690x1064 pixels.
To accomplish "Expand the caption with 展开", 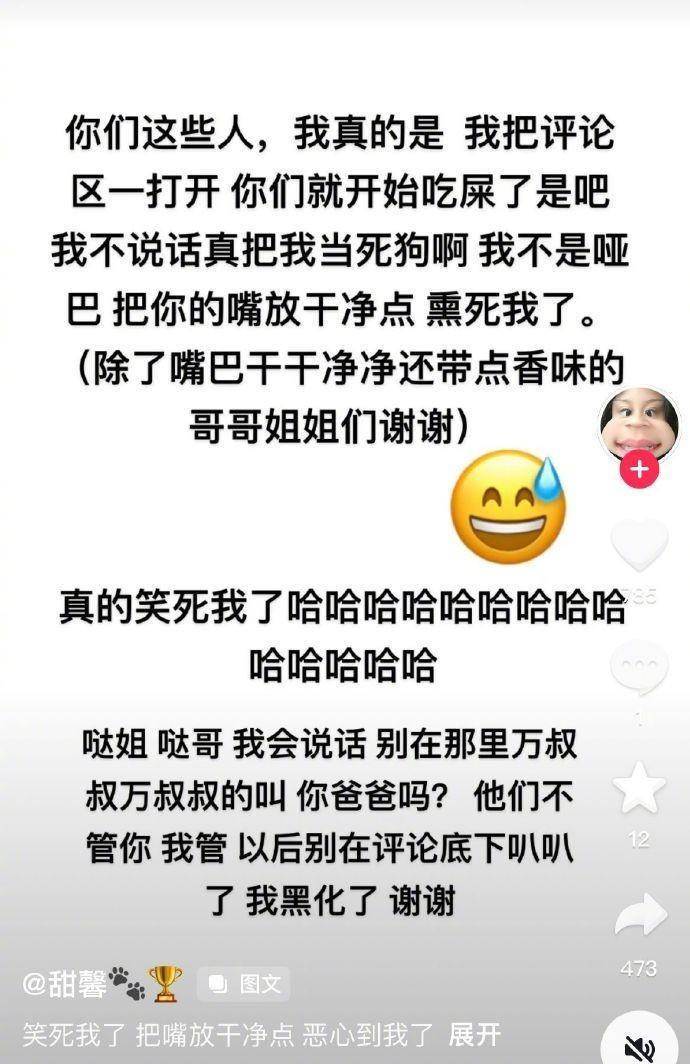I will 474,1034.
